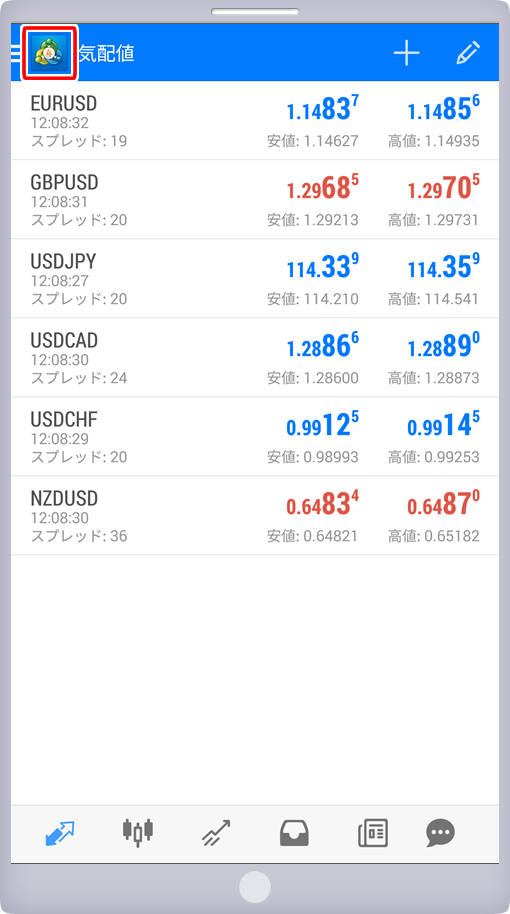Open the EURUSD quote row

255,121
